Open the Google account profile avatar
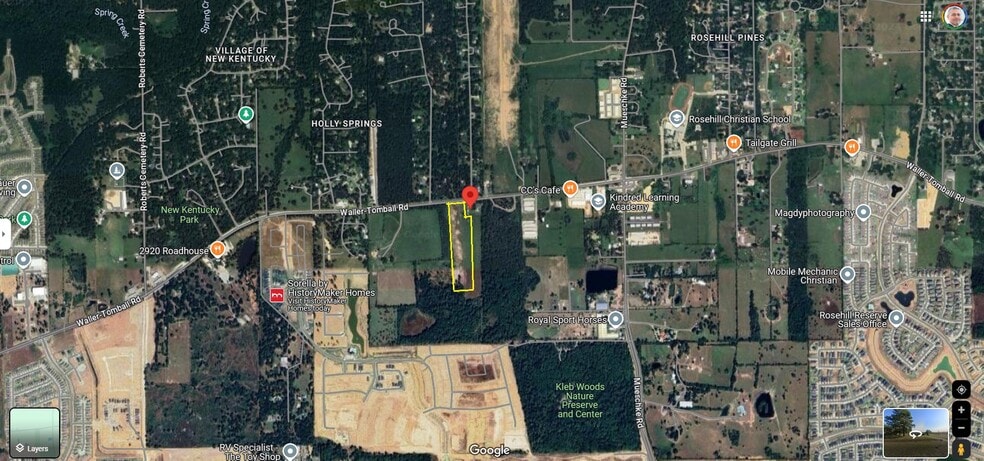Image resolution: width=984 pixels, height=461 pixels. tap(956, 16)
